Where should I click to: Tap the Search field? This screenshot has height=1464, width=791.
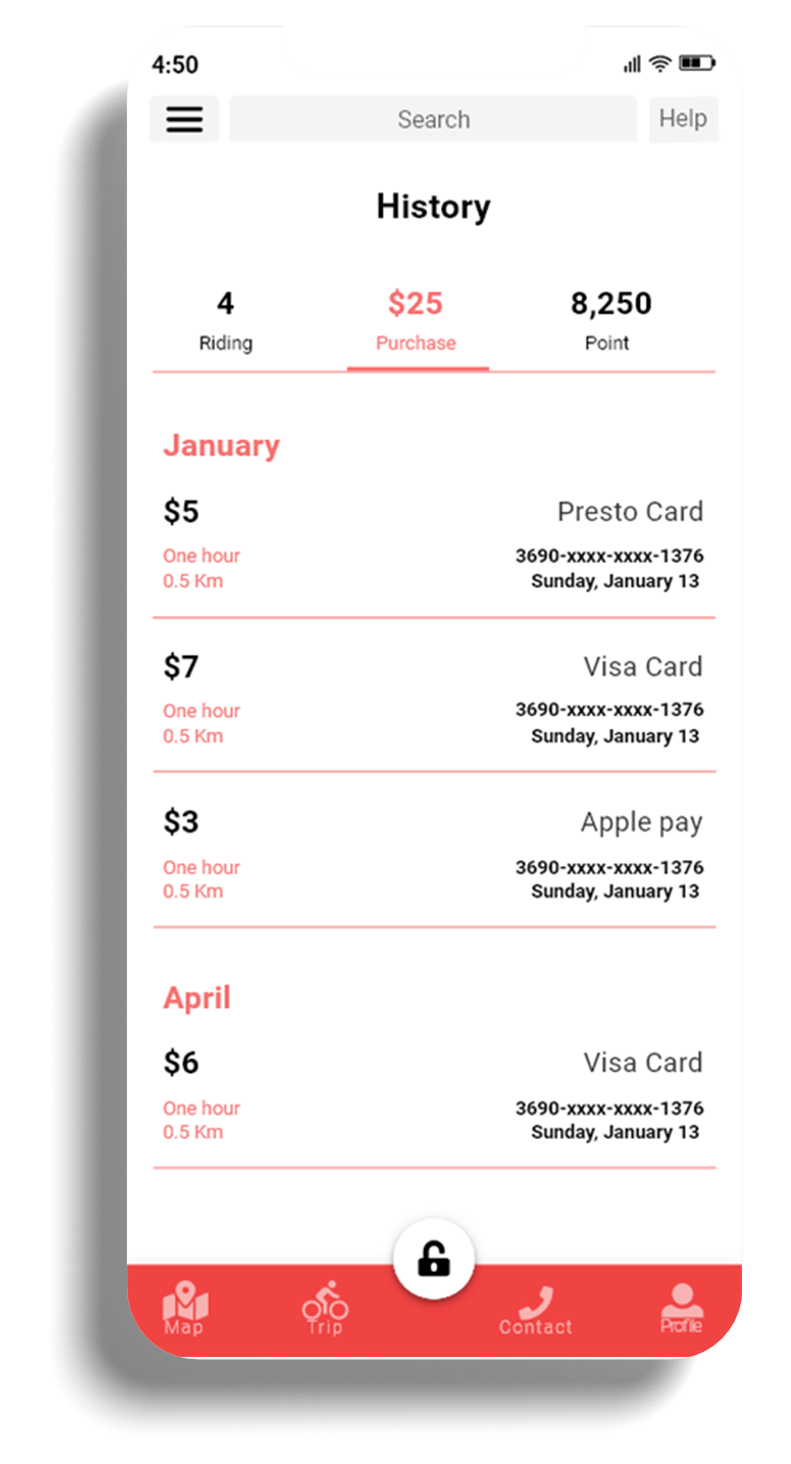tap(433, 119)
